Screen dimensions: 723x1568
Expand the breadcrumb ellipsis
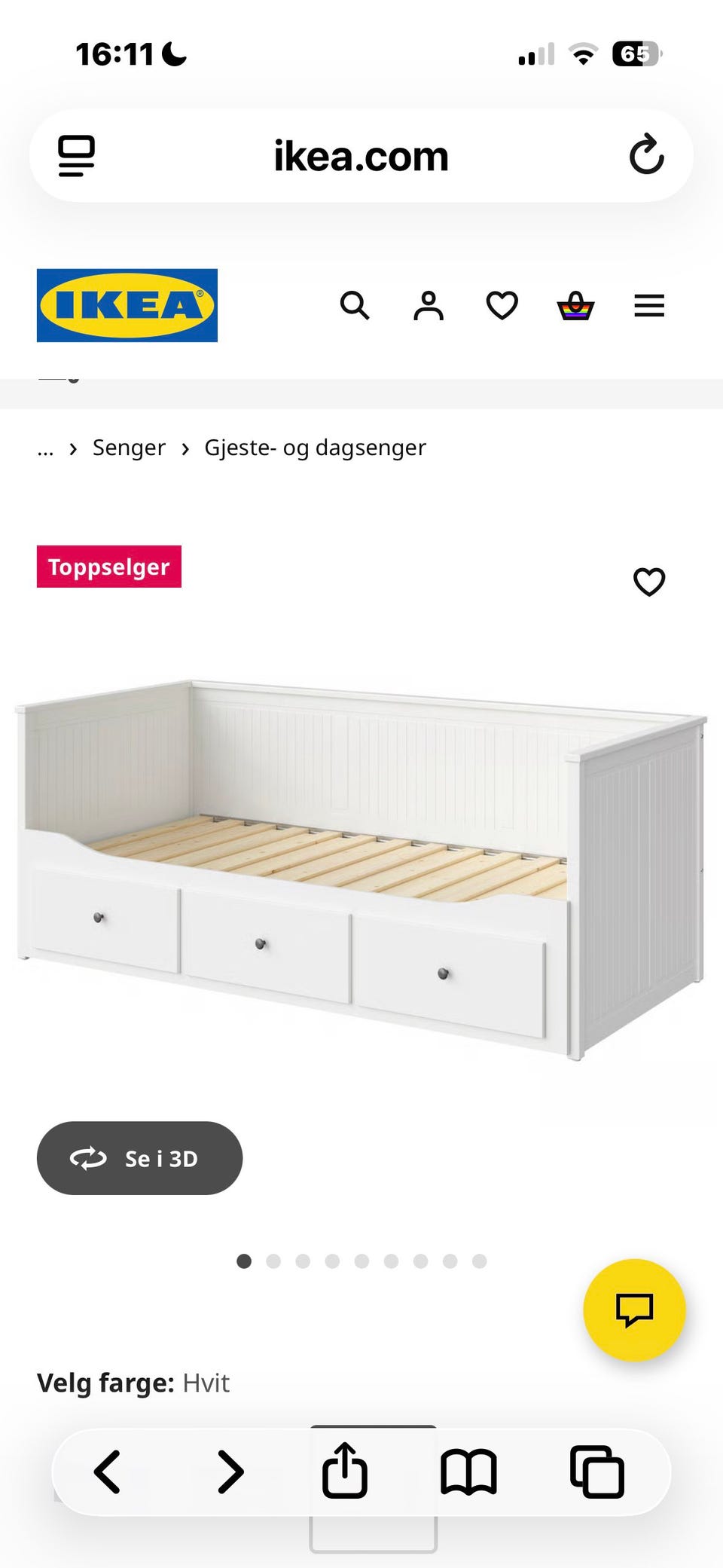pos(45,448)
